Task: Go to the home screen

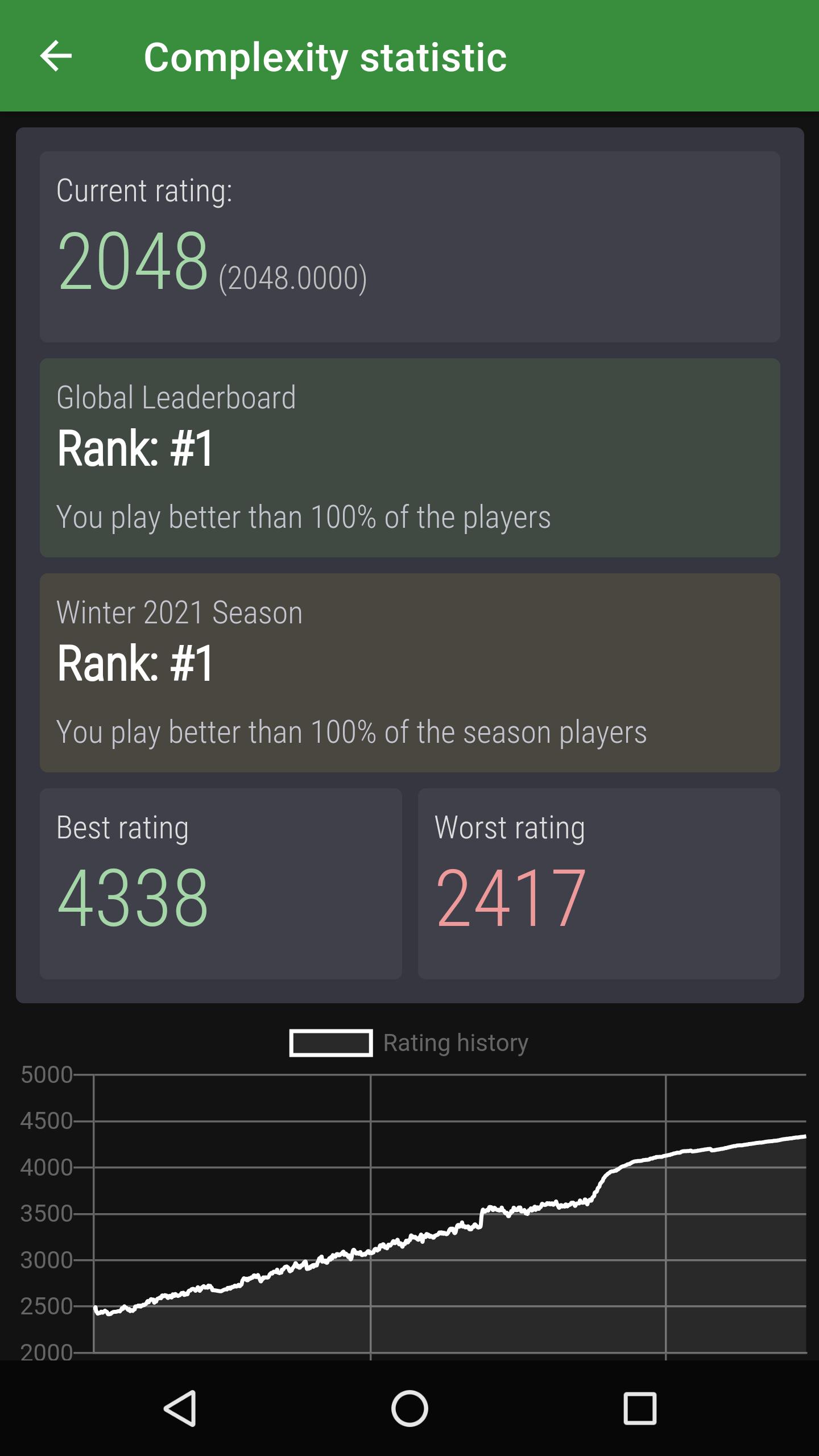Action: coord(409,1409)
